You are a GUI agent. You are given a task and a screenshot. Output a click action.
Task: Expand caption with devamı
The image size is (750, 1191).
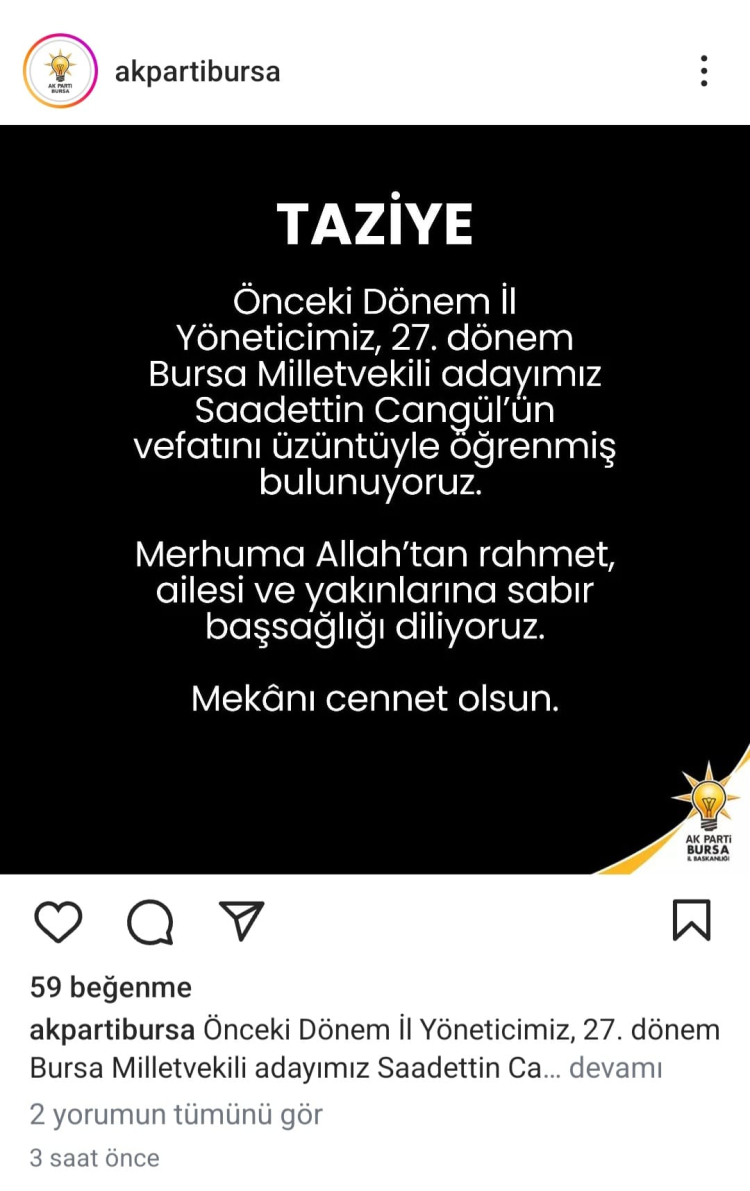click(616, 1068)
